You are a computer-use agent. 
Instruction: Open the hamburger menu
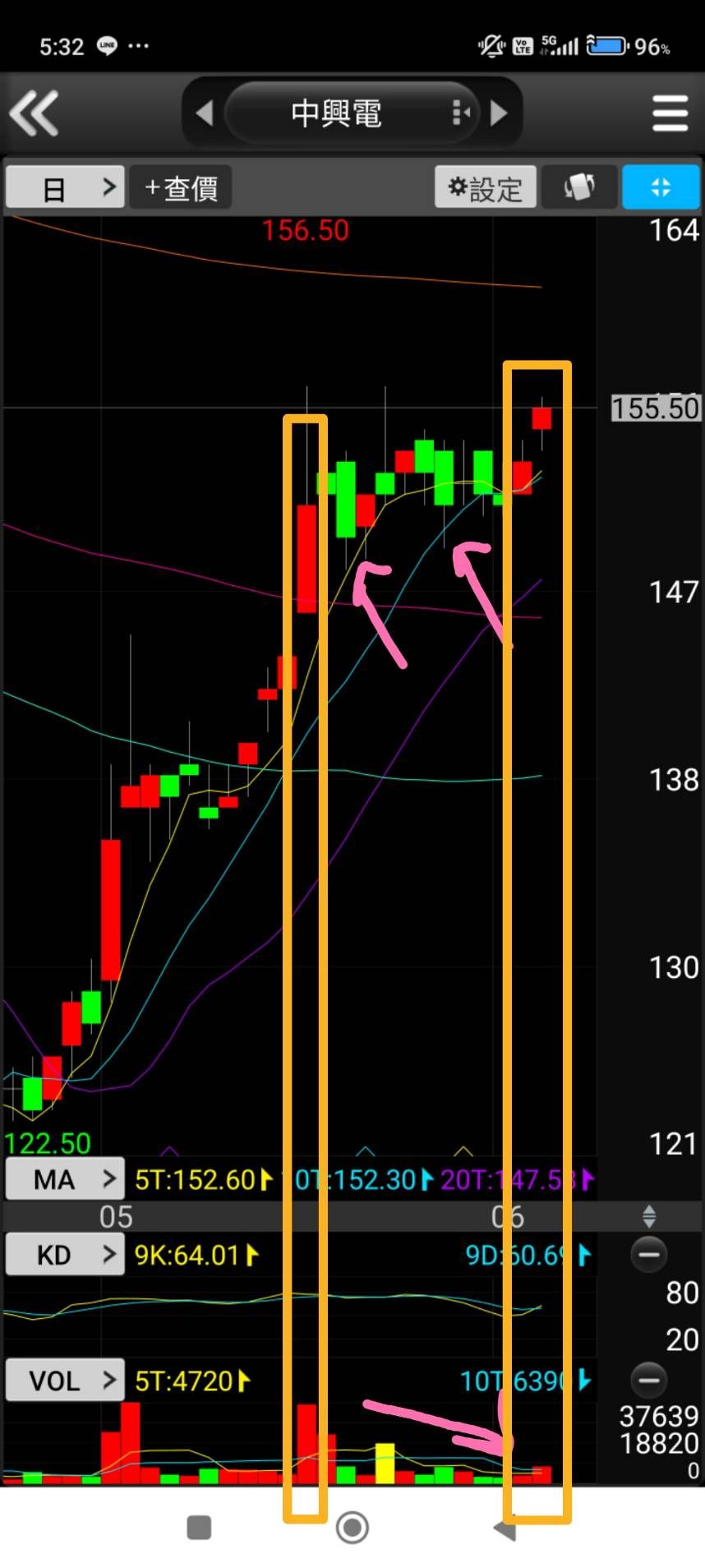(670, 113)
